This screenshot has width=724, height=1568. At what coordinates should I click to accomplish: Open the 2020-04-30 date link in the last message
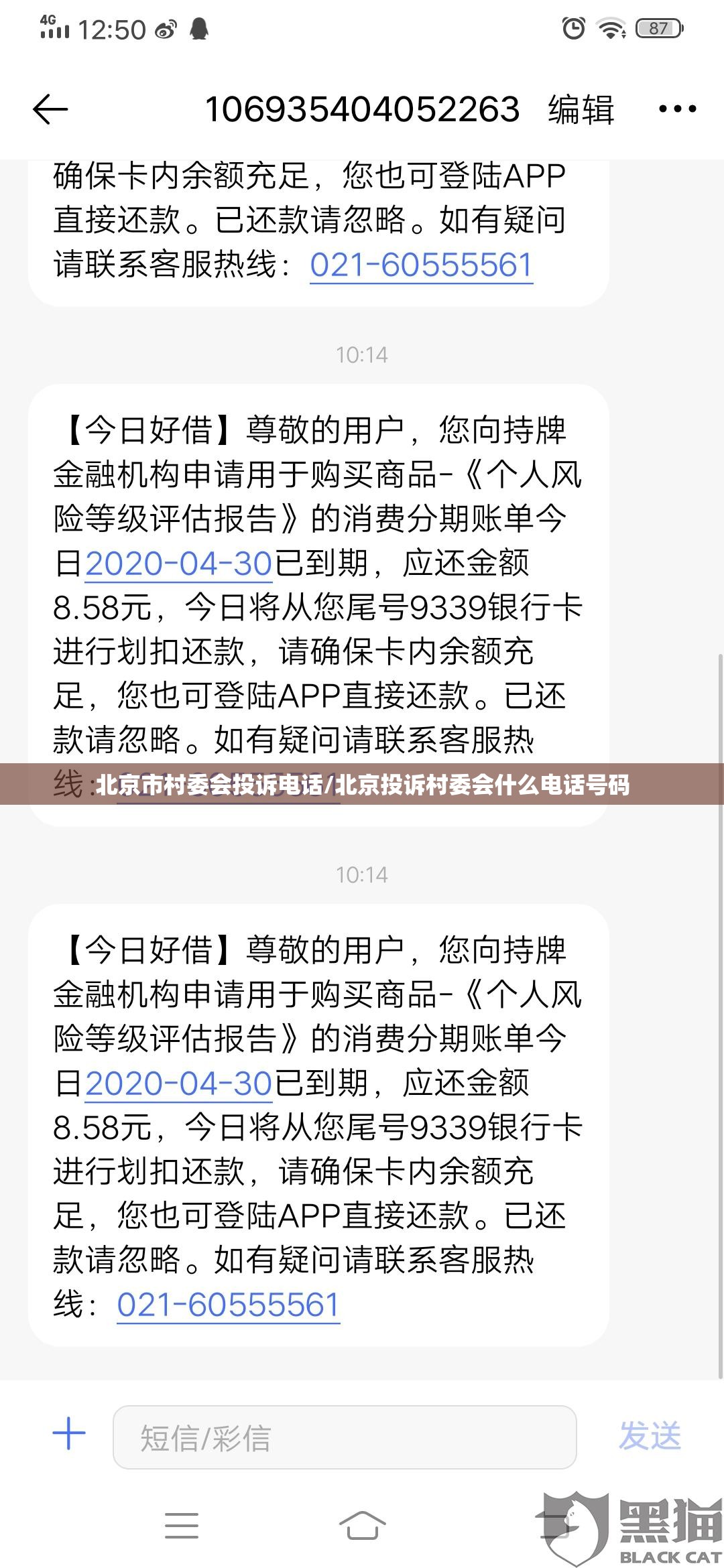(x=178, y=1084)
